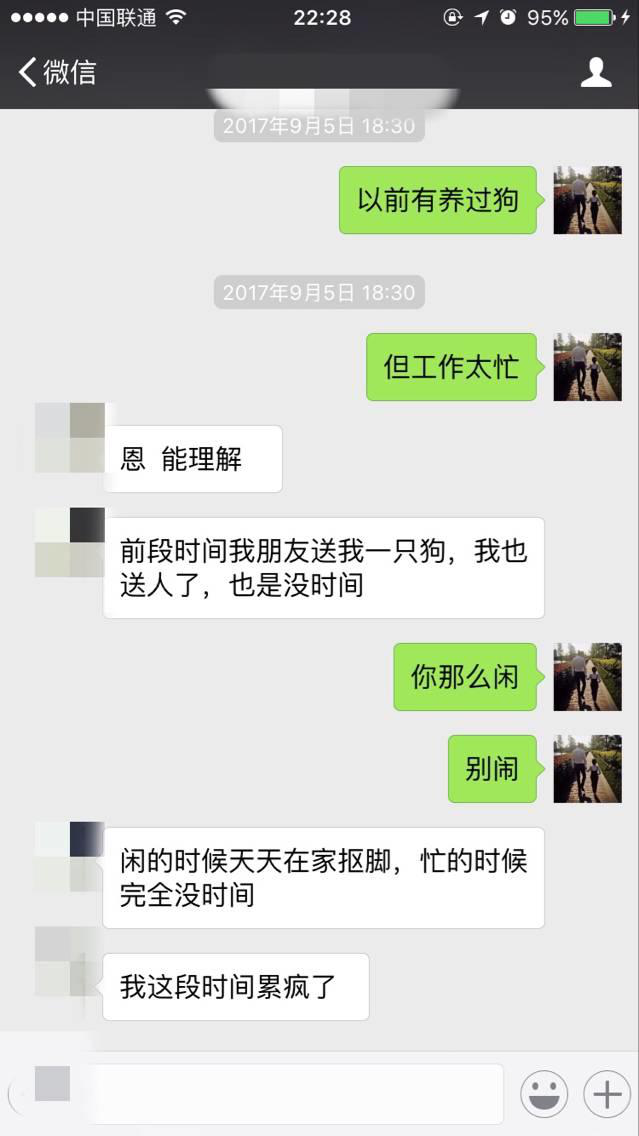Open the emoji sticker panel

click(544, 1095)
